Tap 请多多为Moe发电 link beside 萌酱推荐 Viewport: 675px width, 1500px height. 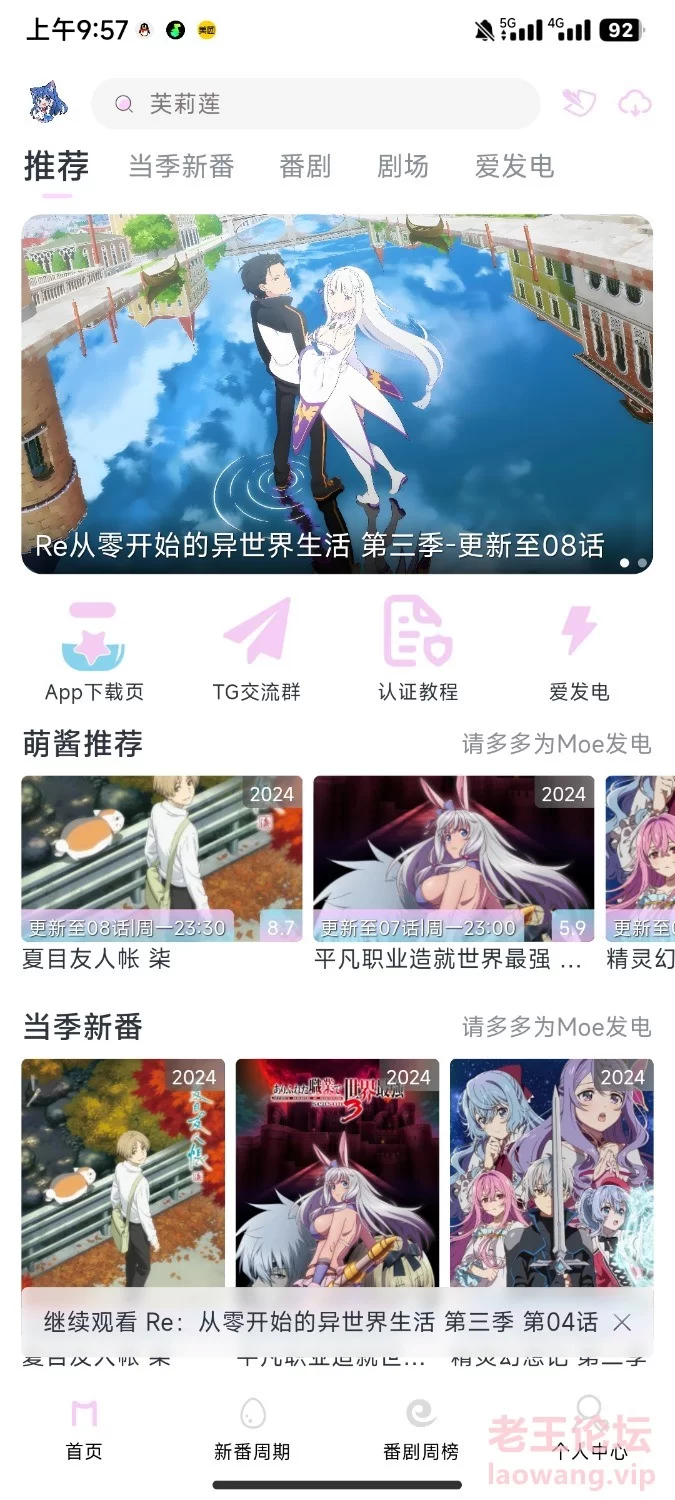[556, 744]
